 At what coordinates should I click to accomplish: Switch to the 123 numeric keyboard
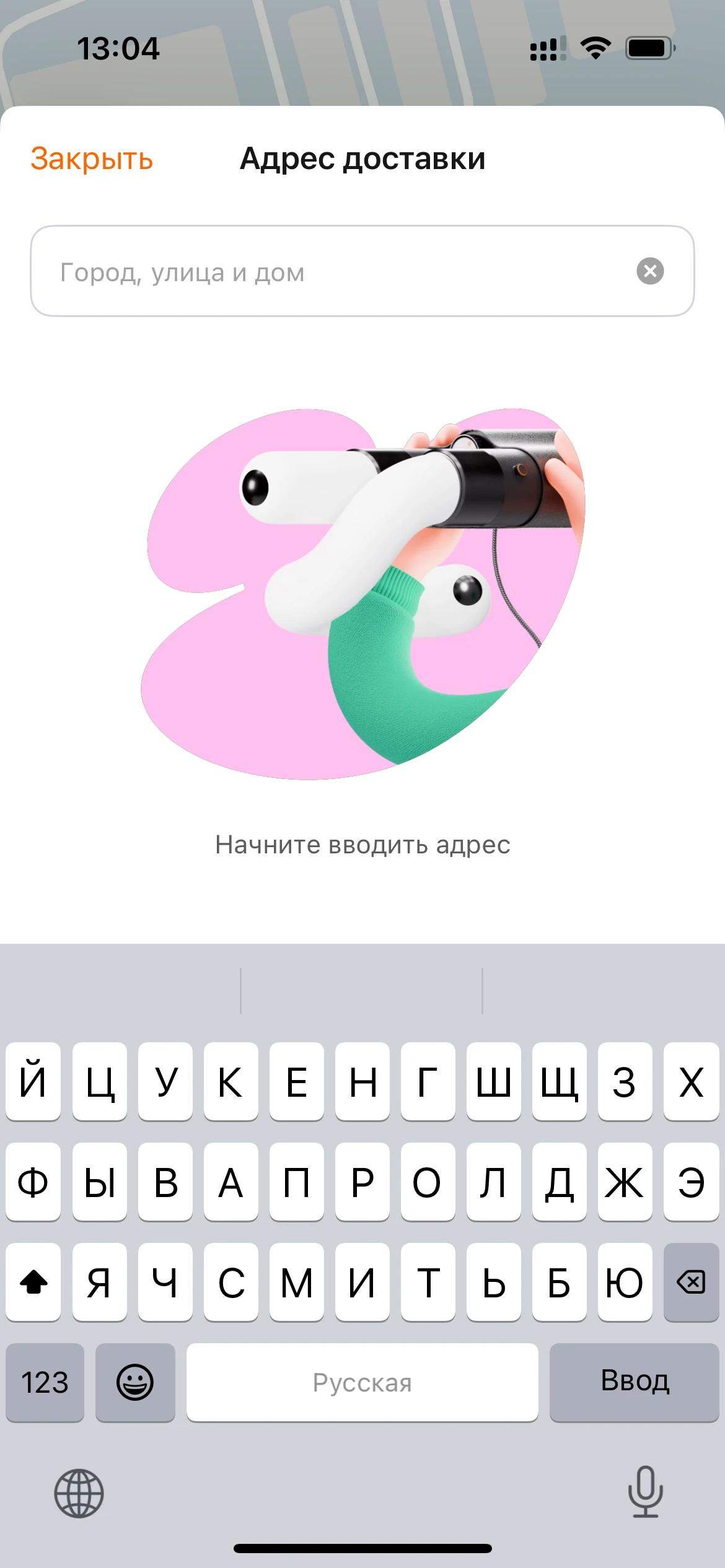coord(45,1382)
